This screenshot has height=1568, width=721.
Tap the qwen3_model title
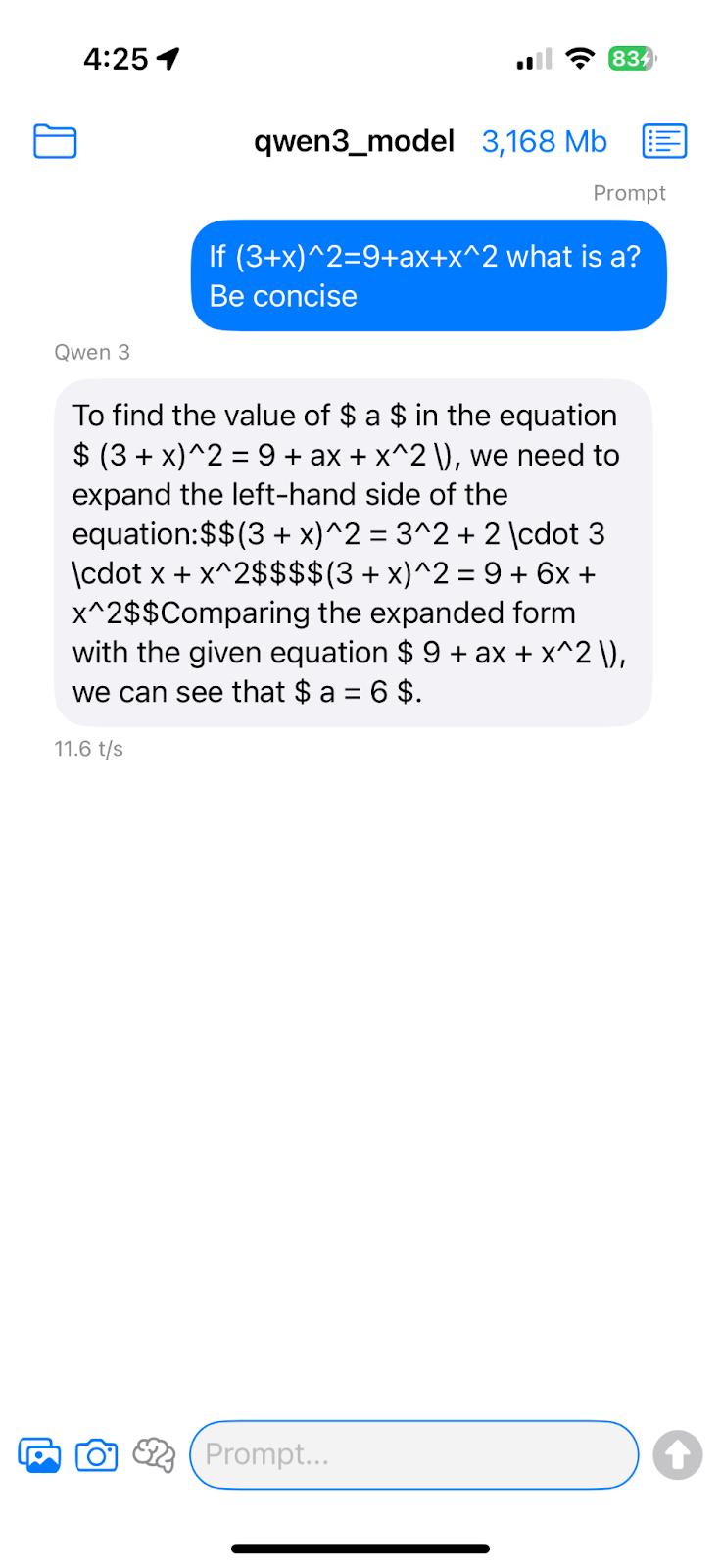coord(354,141)
